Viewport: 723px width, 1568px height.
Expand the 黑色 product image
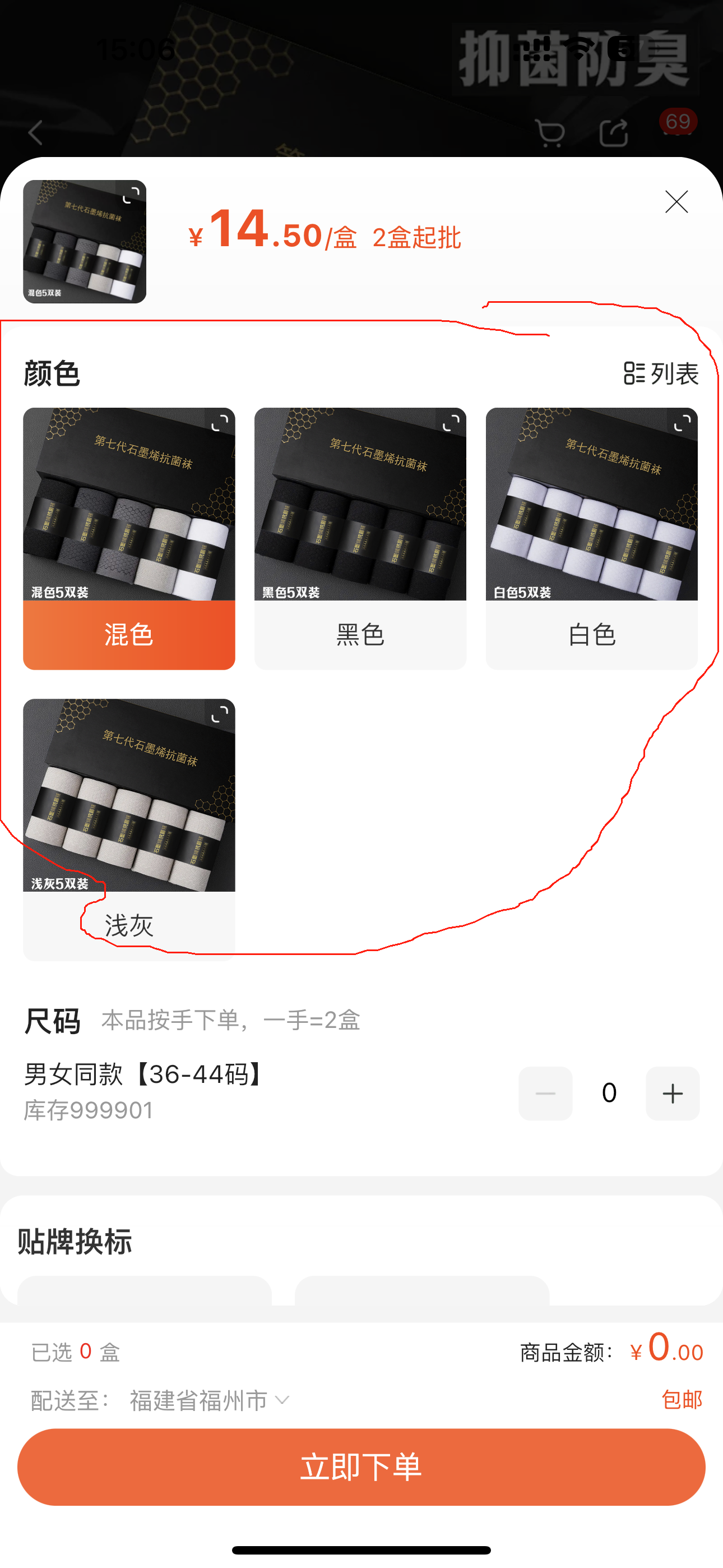pos(451,422)
